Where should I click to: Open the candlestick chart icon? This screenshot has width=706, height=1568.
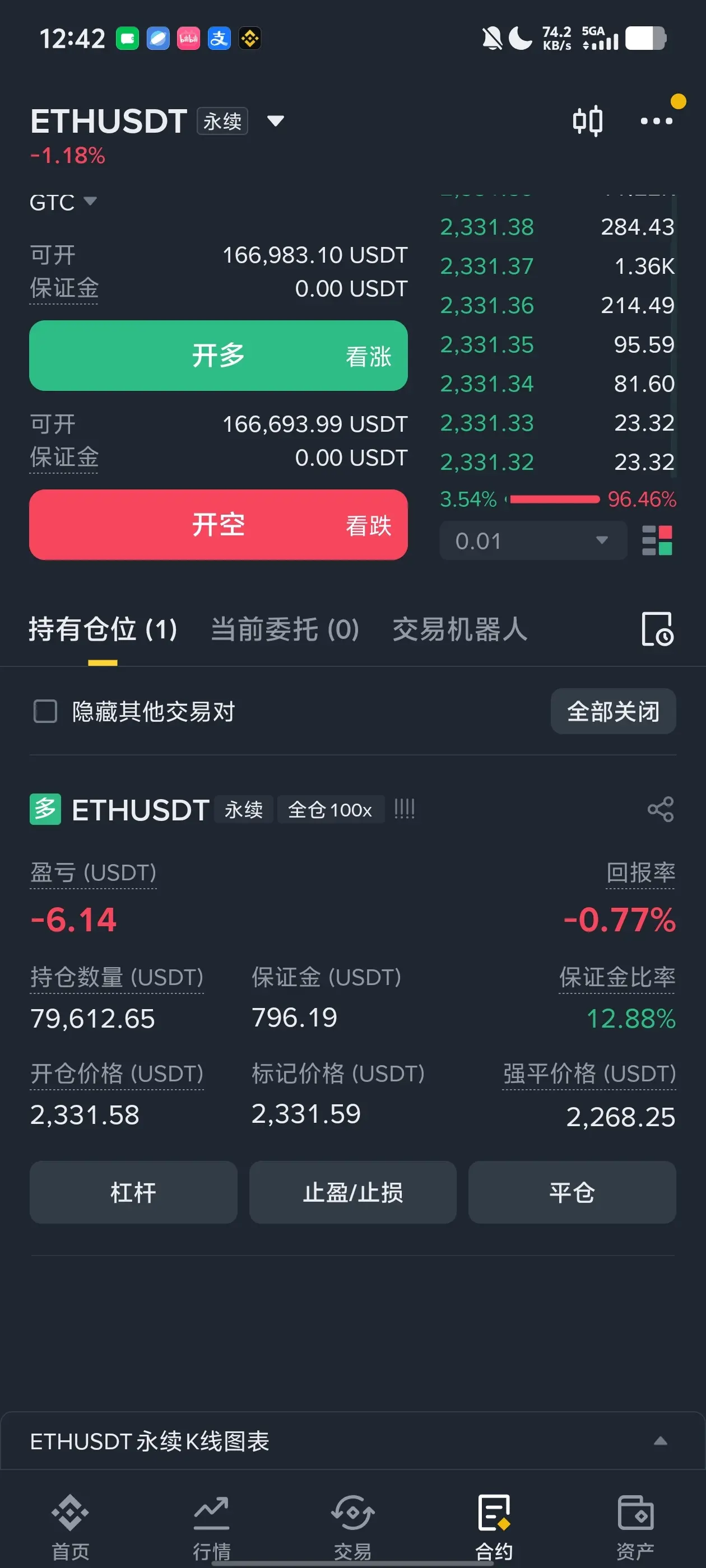[x=587, y=121]
